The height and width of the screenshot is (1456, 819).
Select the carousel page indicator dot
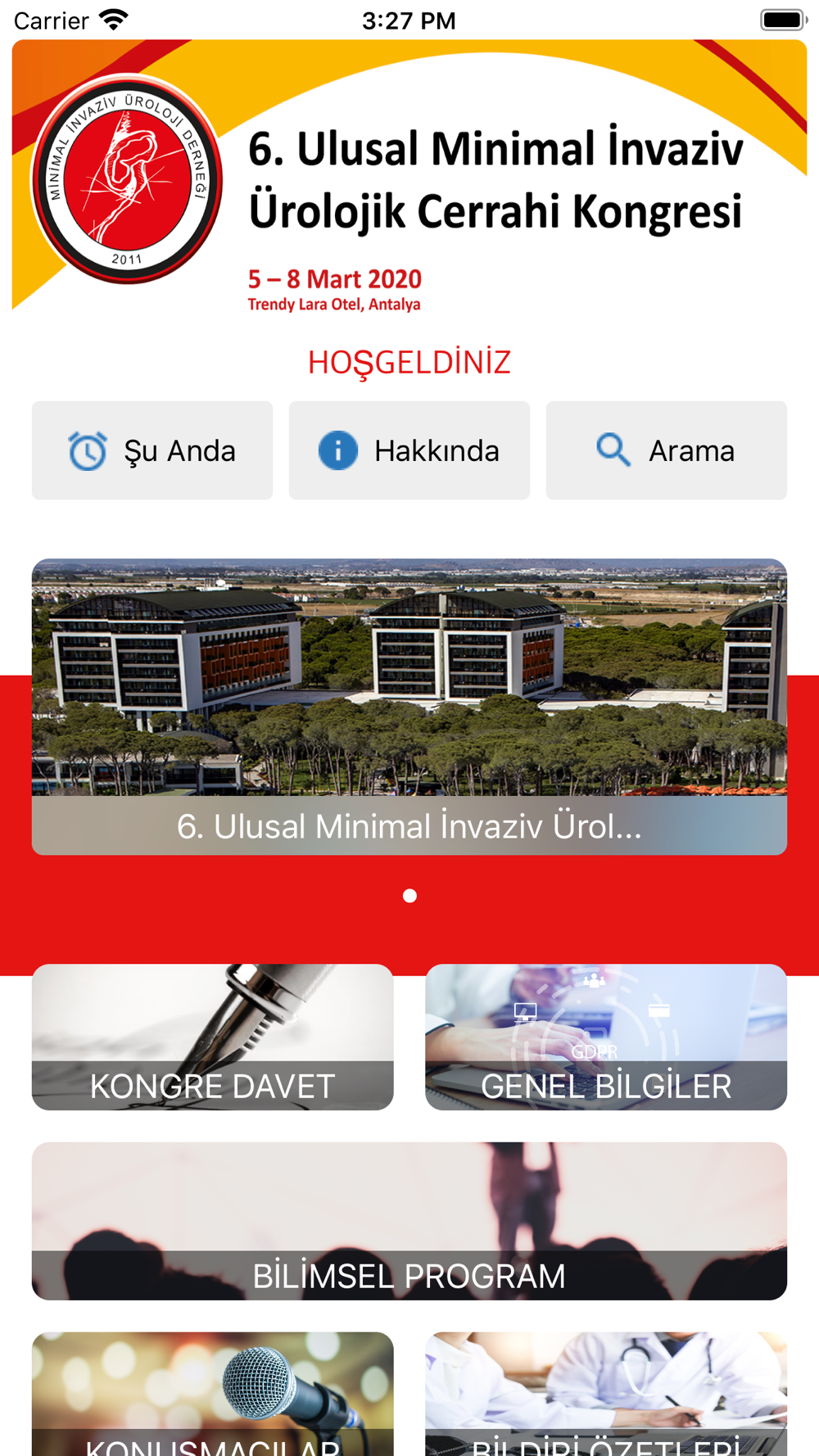pyautogui.click(x=409, y=896)
